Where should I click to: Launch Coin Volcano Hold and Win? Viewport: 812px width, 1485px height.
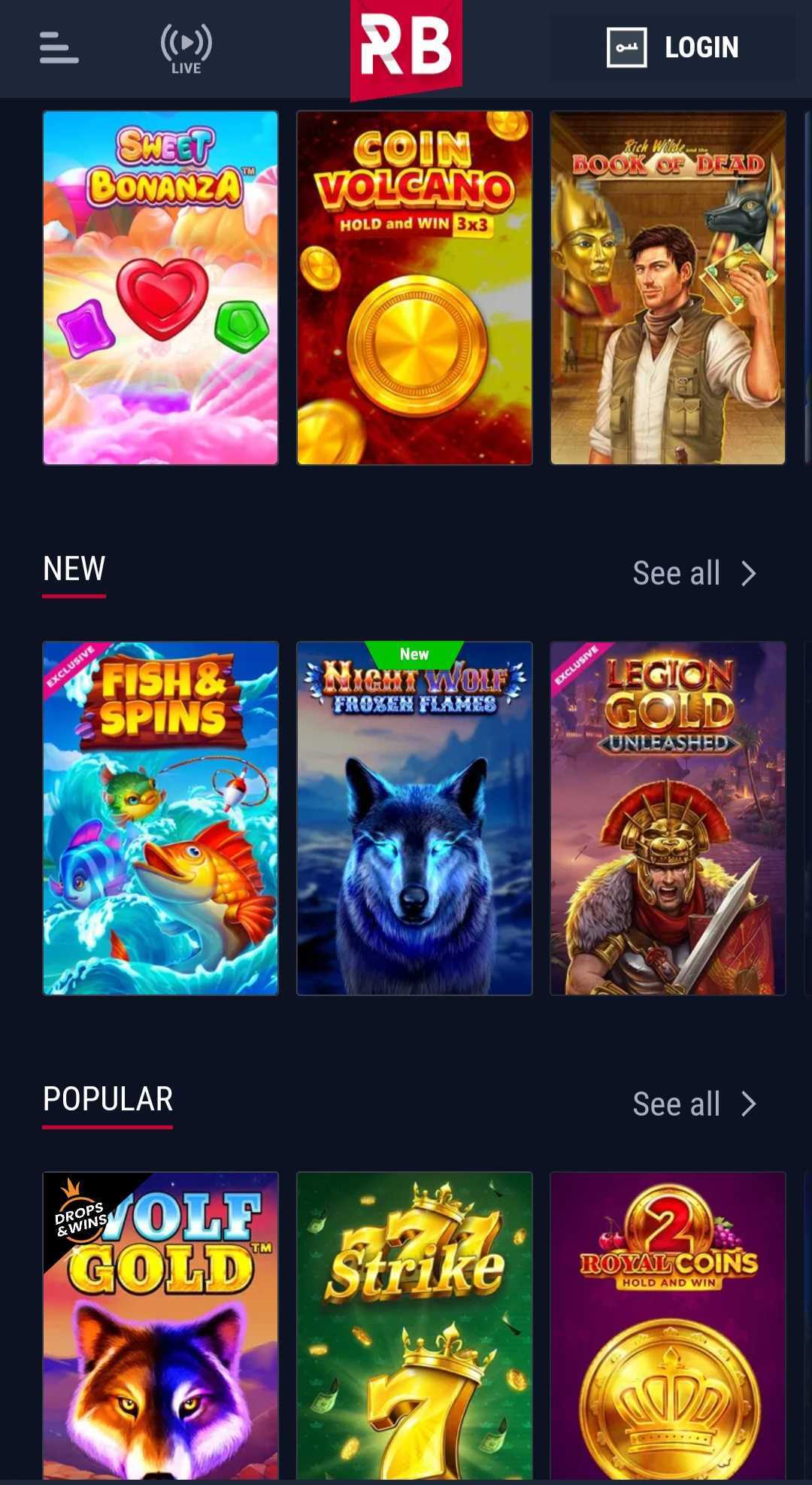[414, 287]
